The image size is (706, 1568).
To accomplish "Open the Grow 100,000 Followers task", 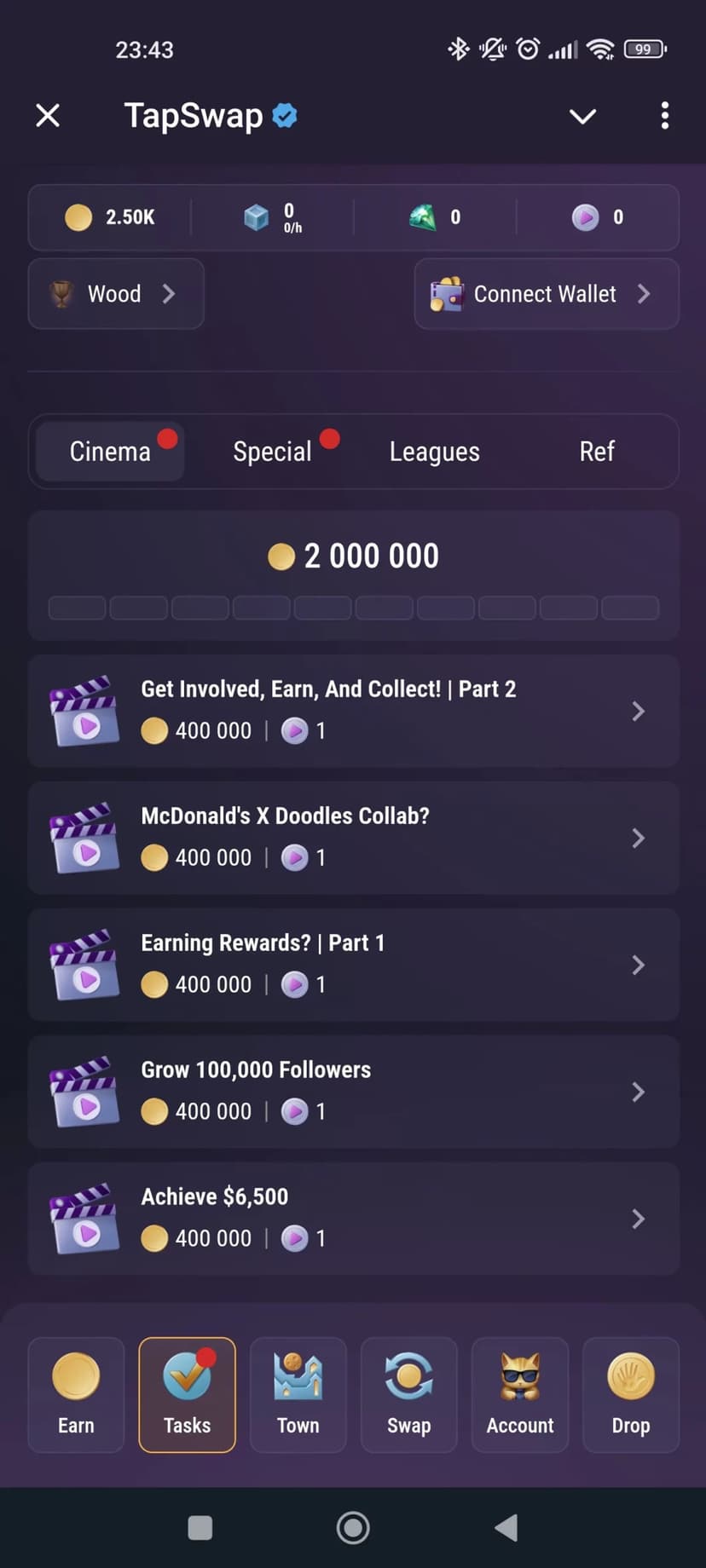I will click(x=353, y=1092).
